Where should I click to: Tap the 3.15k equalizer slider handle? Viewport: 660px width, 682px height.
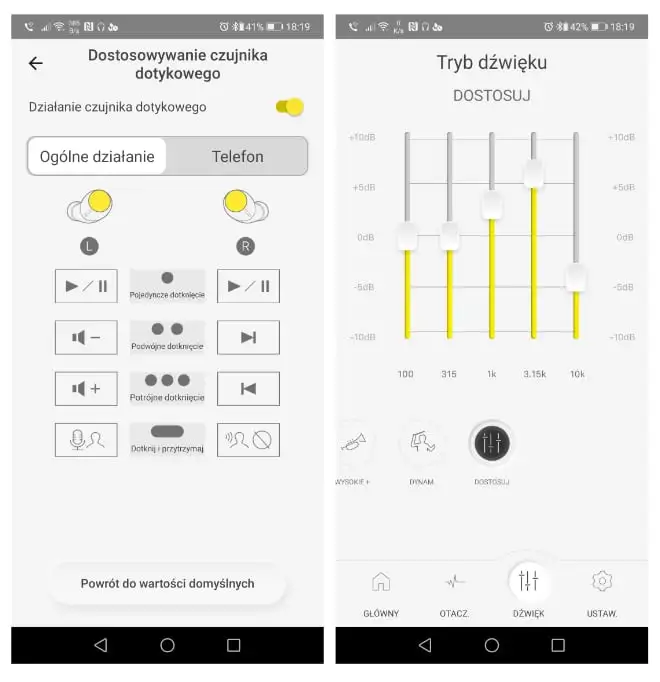[534, 173]
